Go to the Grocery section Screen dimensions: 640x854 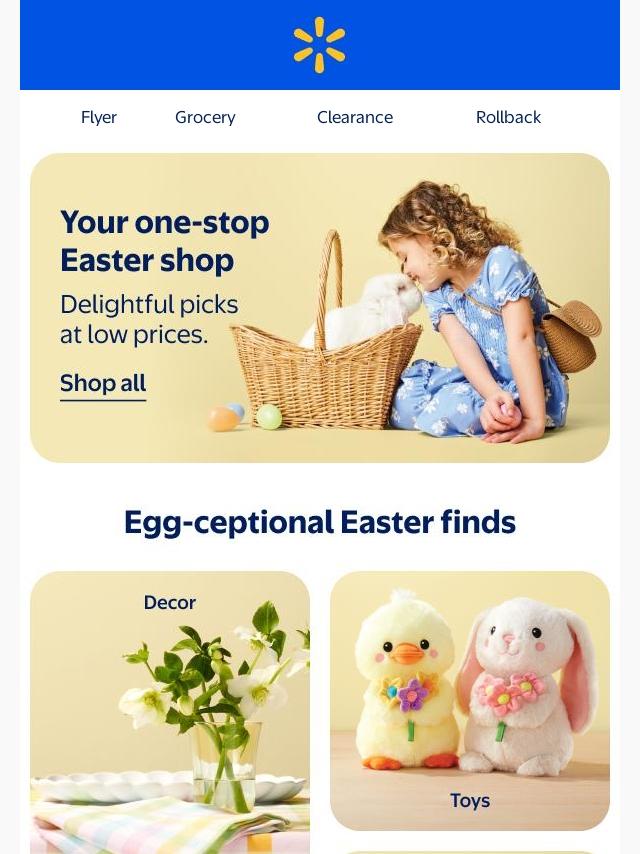pyautogui.click(x=205, y=118)
